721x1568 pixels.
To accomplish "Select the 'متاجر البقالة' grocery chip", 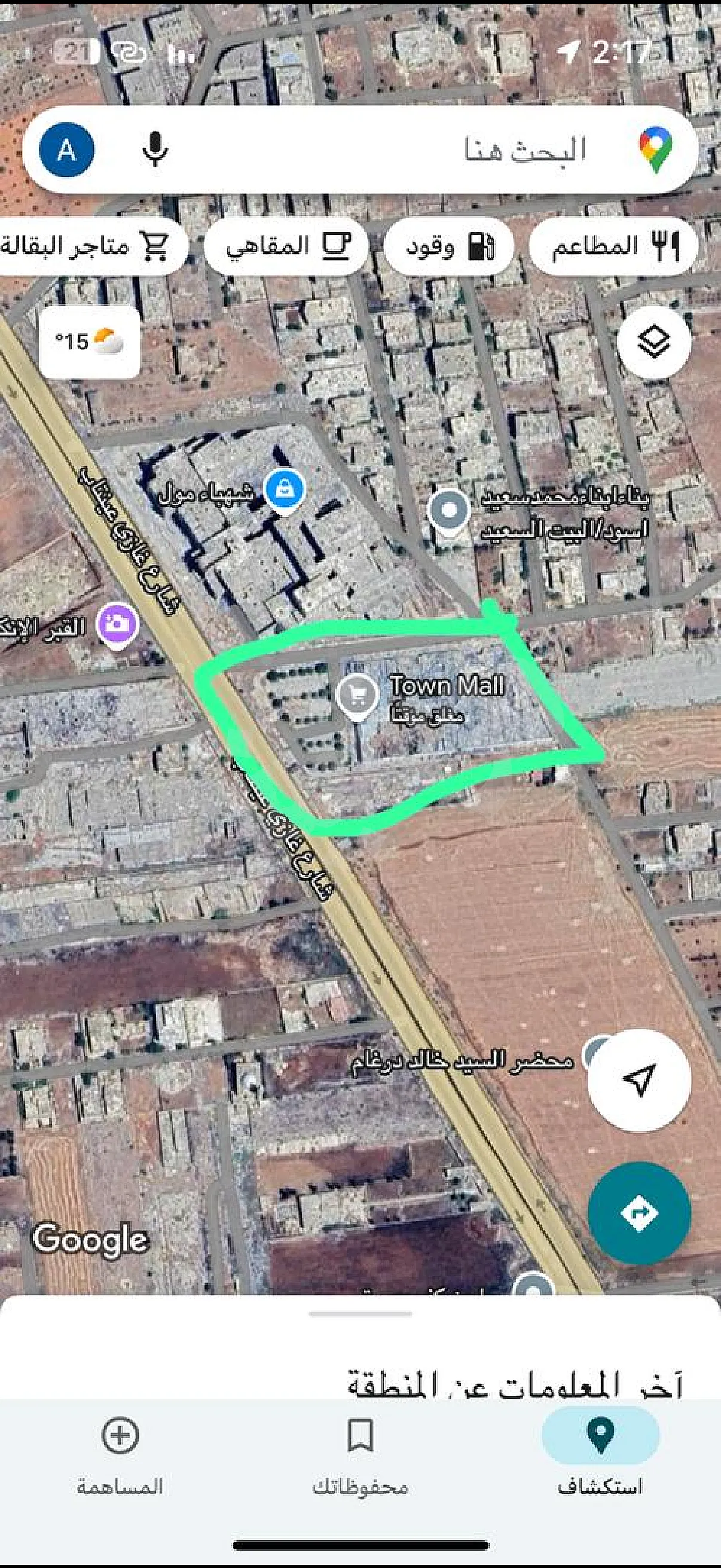I will point(85,246).
